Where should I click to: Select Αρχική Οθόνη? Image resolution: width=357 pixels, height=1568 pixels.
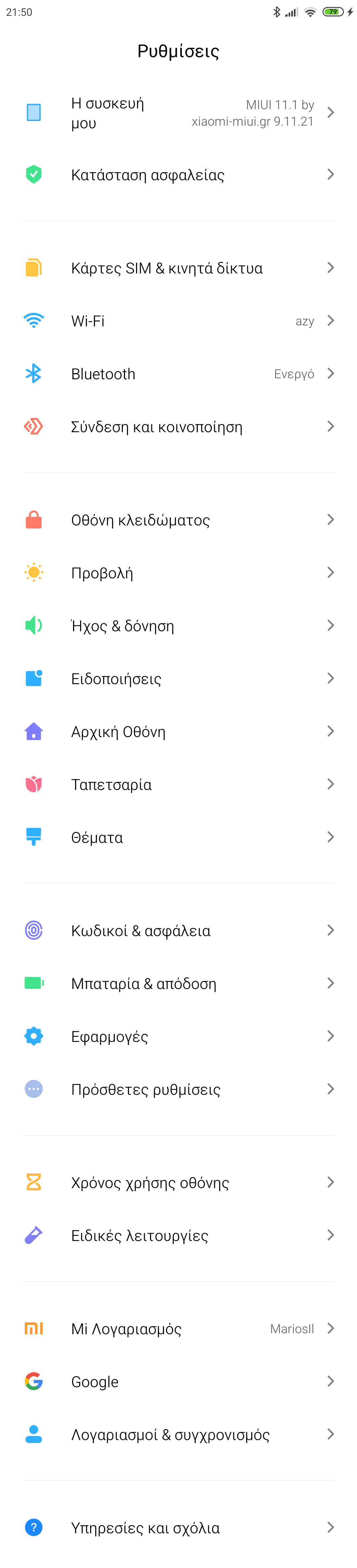[x=178, y=732]
